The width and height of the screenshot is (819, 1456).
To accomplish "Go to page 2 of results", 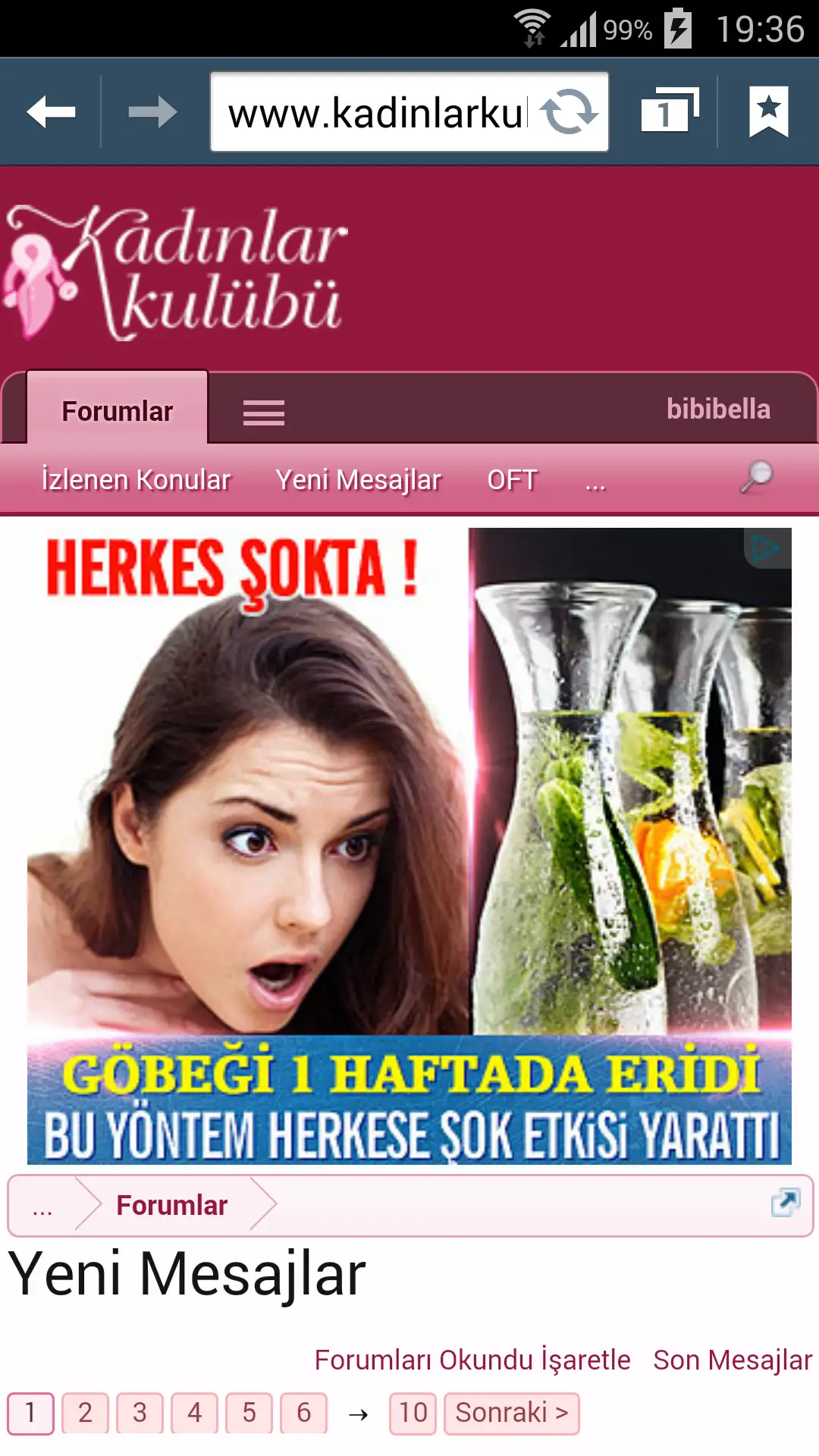I will coord(85,1413).
